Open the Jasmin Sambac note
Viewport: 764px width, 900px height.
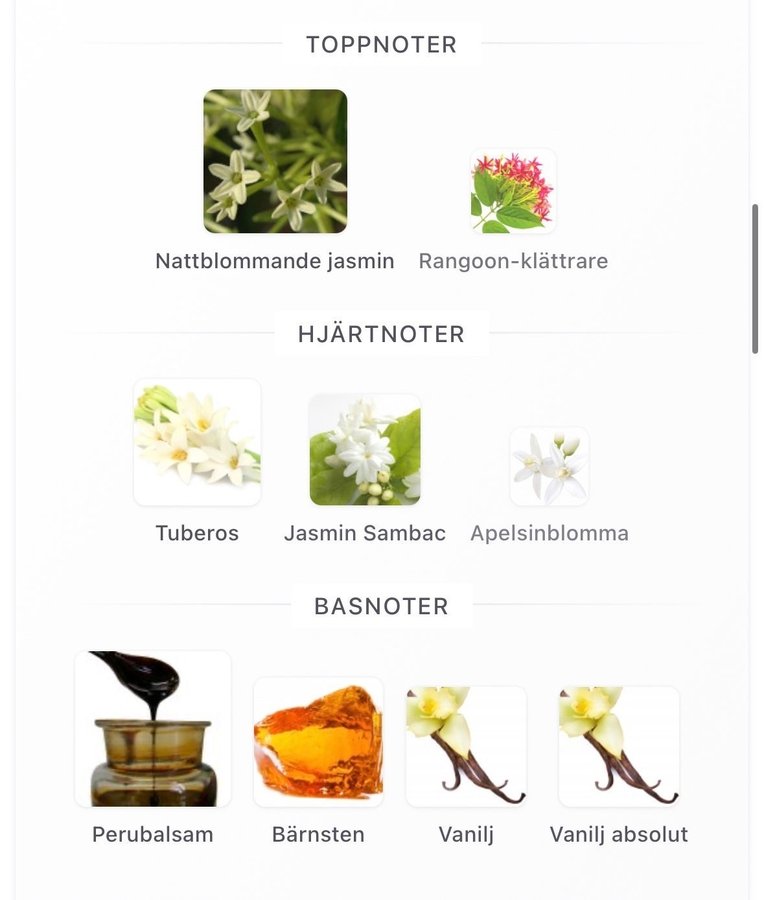[x=365, y=450]
